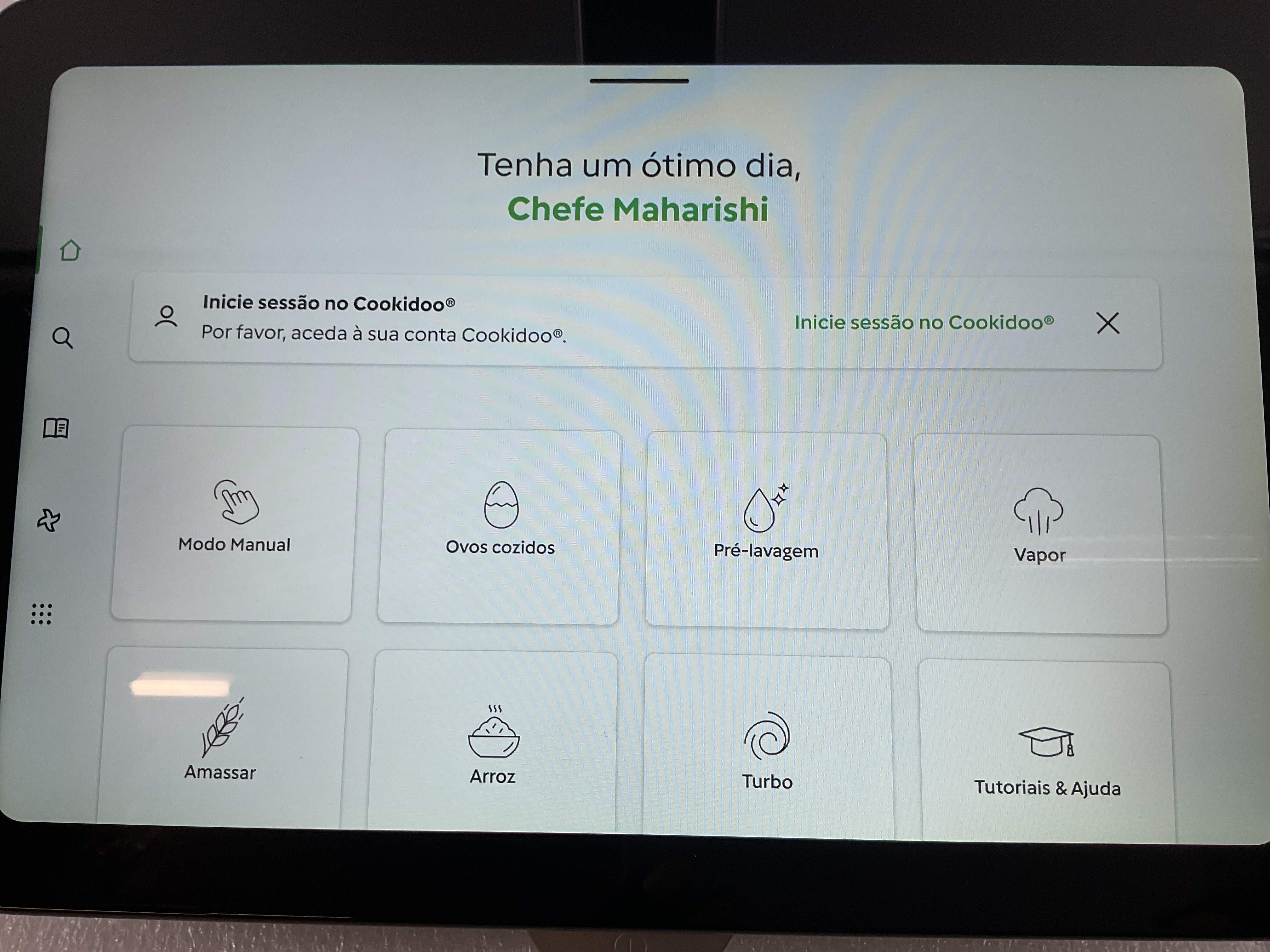Open the recipe book icon in sidebar
Image resolution: width=1270 pixels, height=952 pixels.
click(x=56, y=428)
